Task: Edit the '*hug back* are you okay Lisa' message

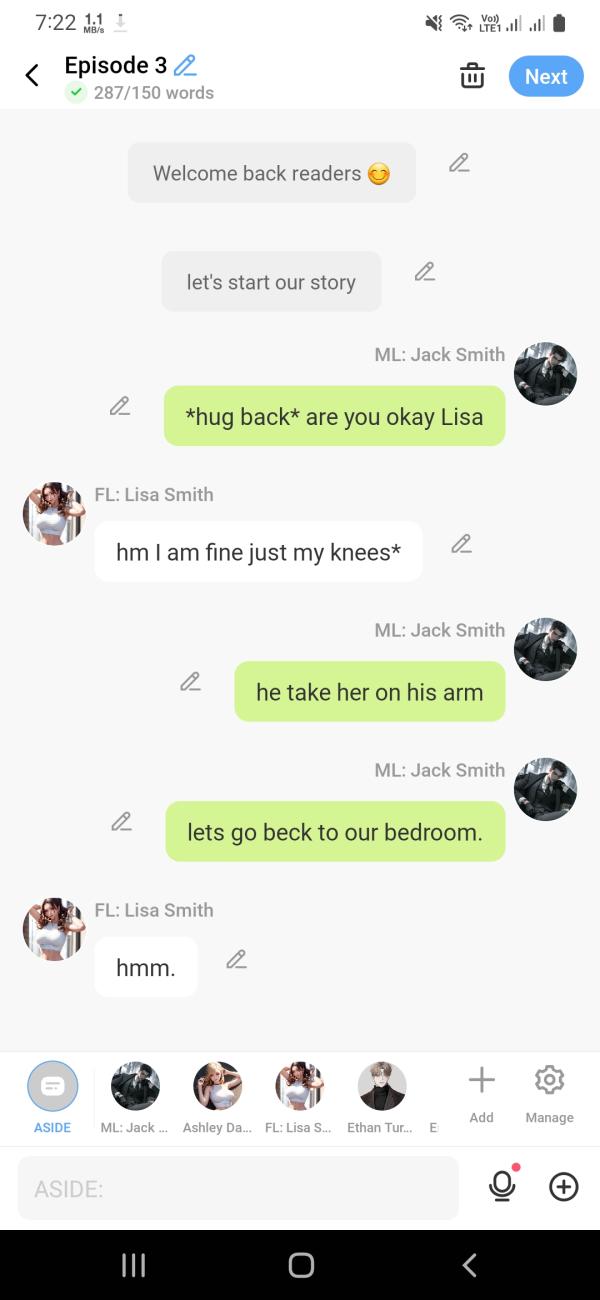Action: (120, 406)
